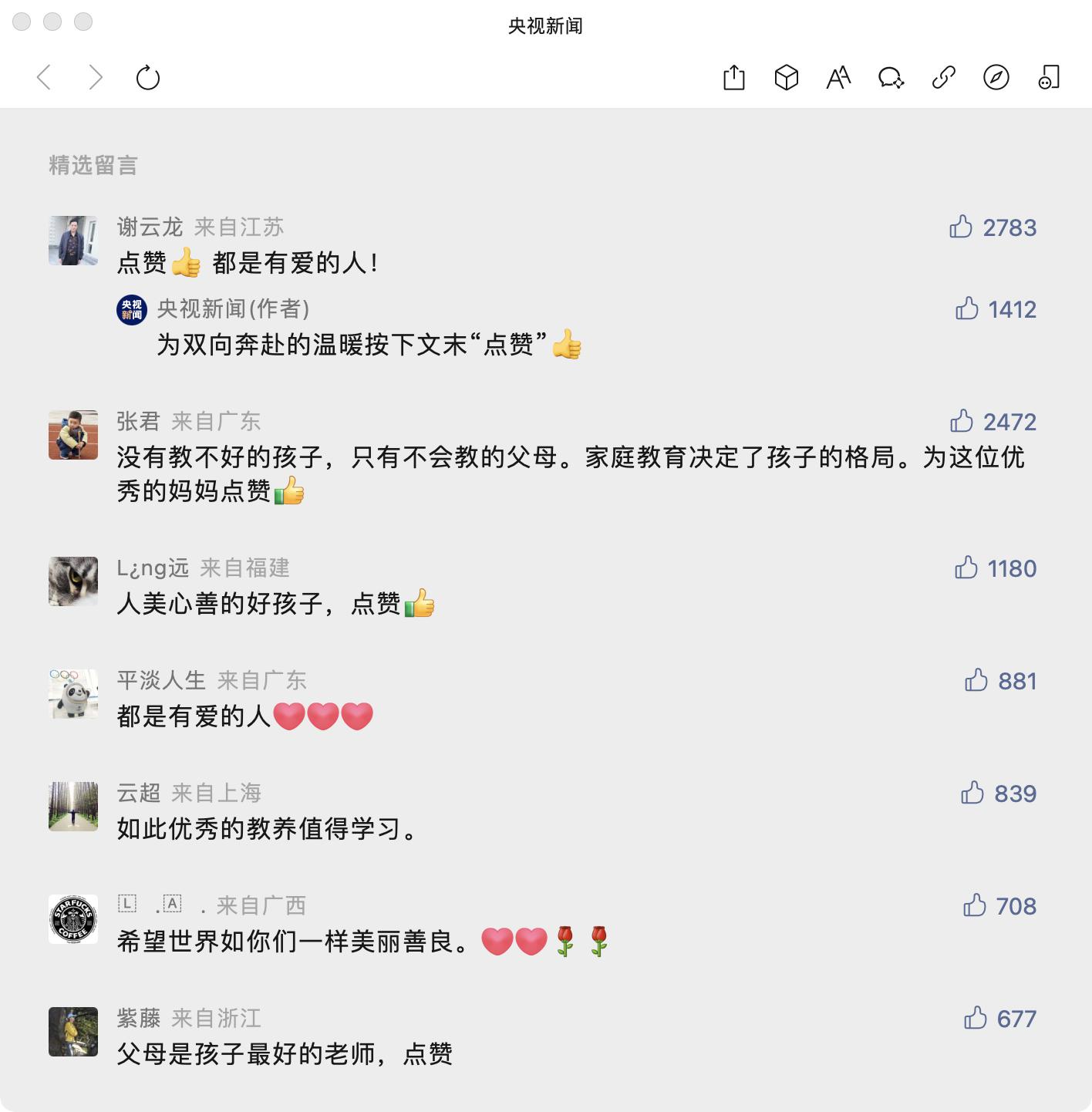Open the chat bubble toolbar icon
Screen dimensions: 1092x1112
click(x=891, y=78)
